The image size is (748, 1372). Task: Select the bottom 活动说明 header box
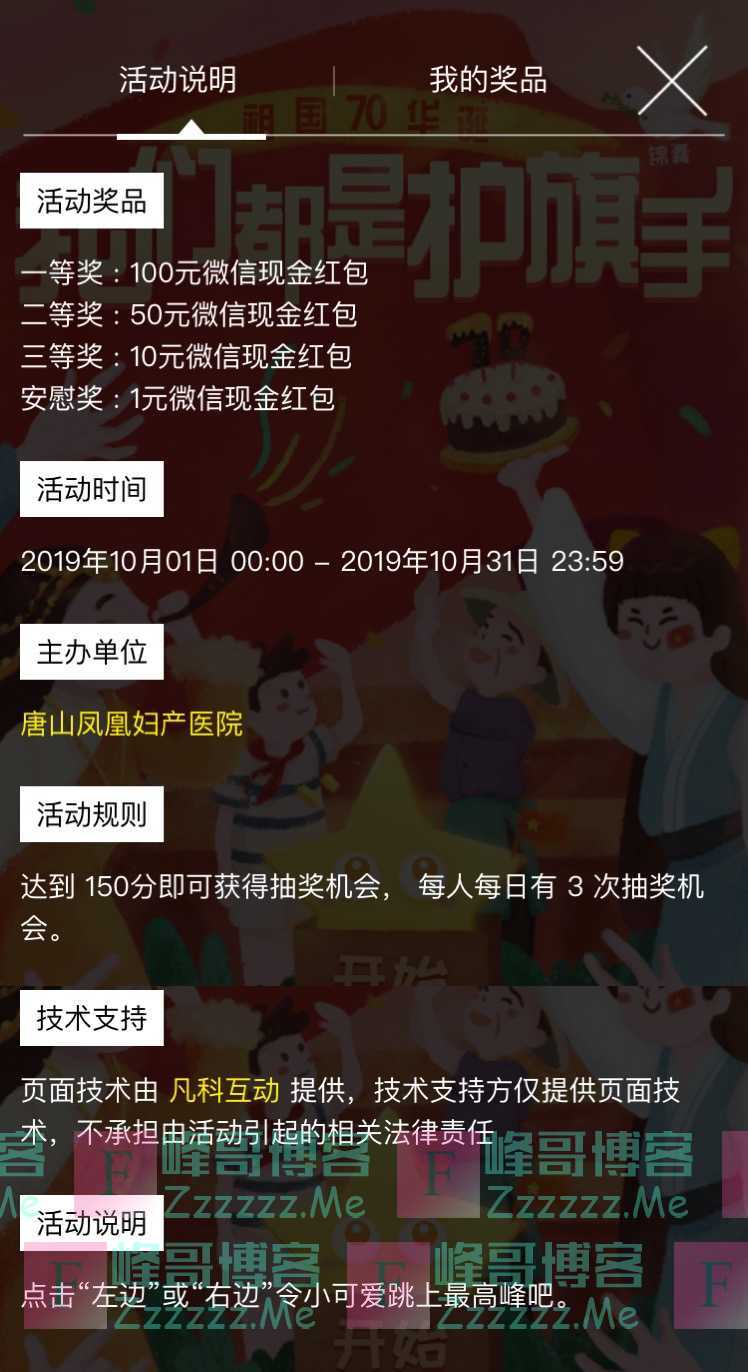pos(94,1222)
